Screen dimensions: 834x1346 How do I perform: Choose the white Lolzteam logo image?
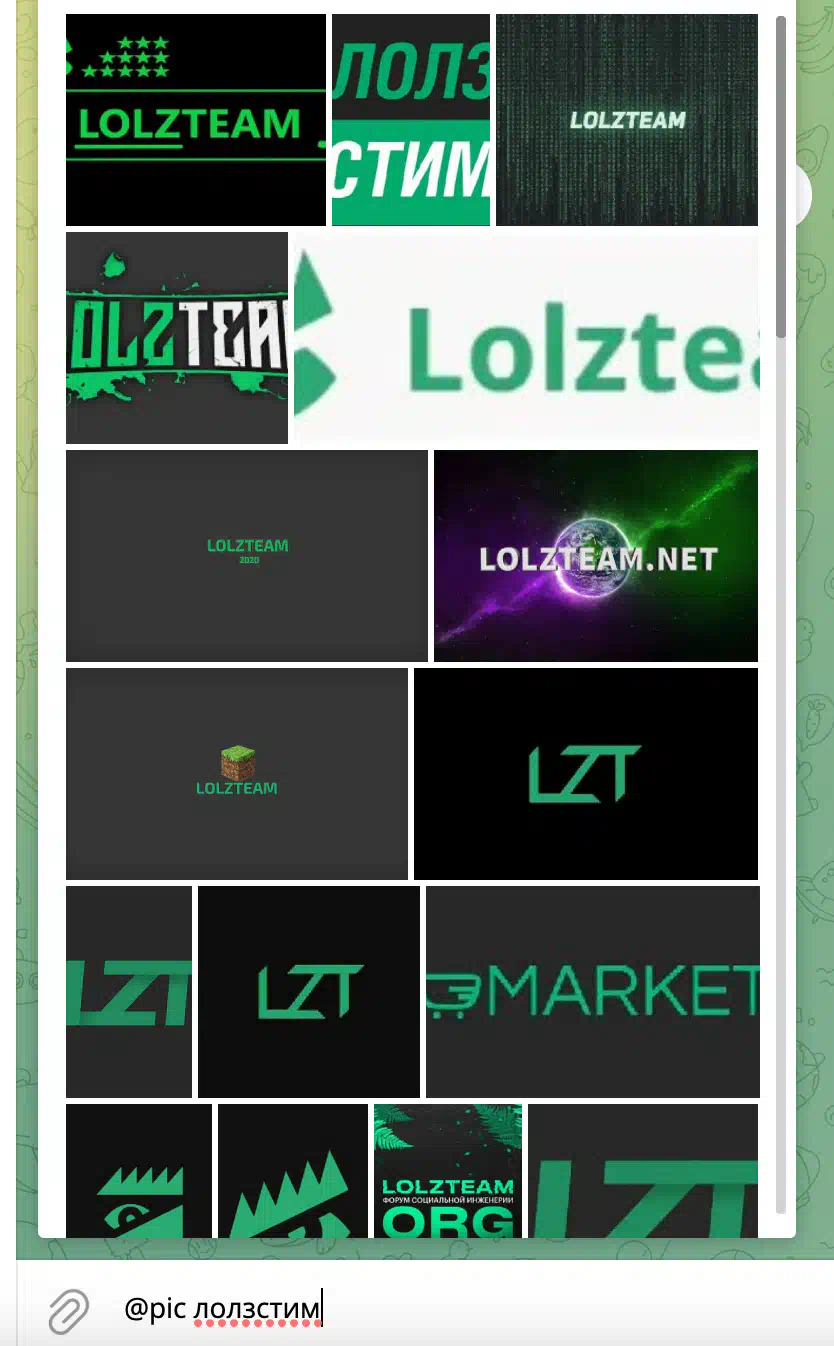[526, 338]
